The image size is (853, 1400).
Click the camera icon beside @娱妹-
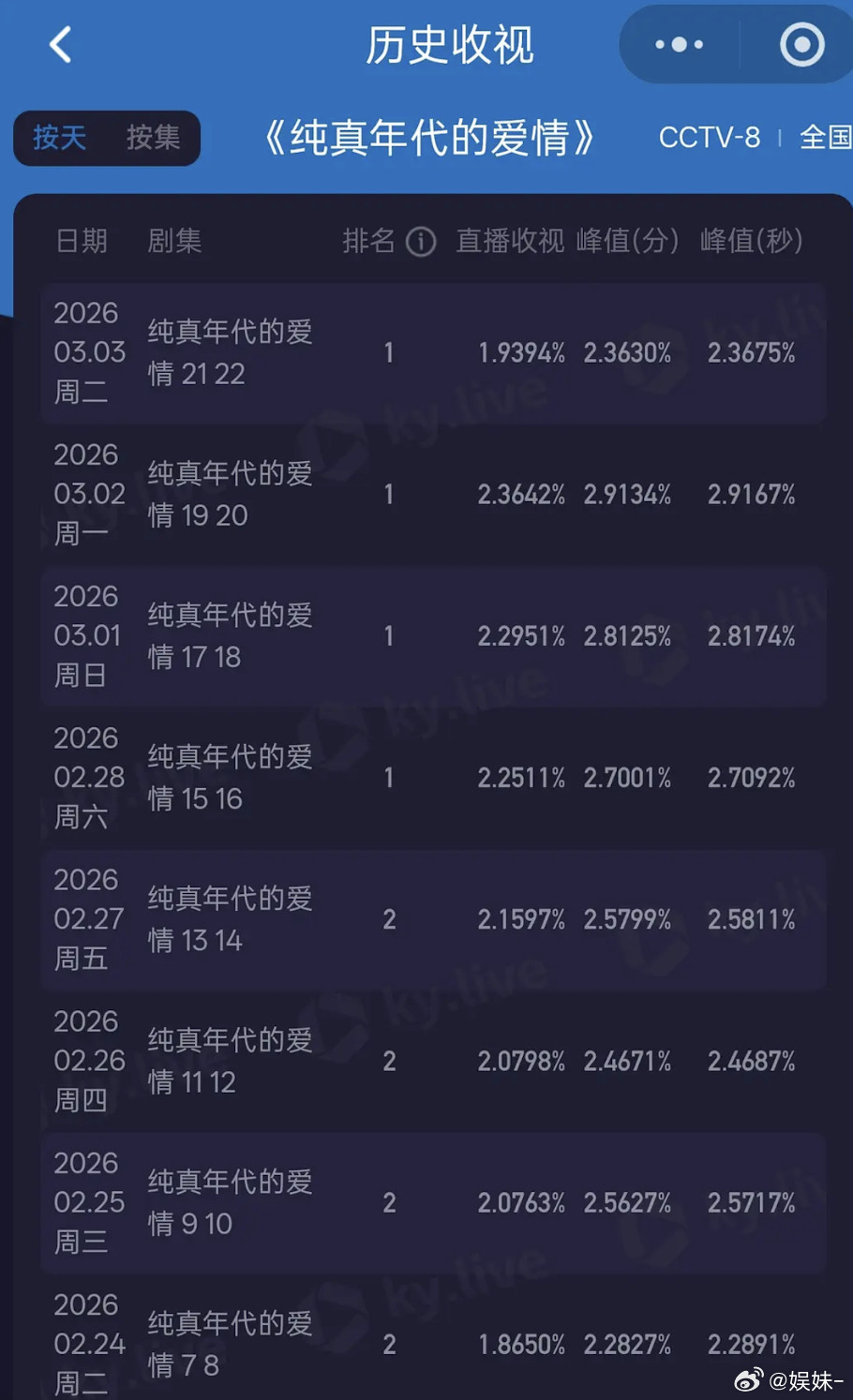(x=747, y=1379)
